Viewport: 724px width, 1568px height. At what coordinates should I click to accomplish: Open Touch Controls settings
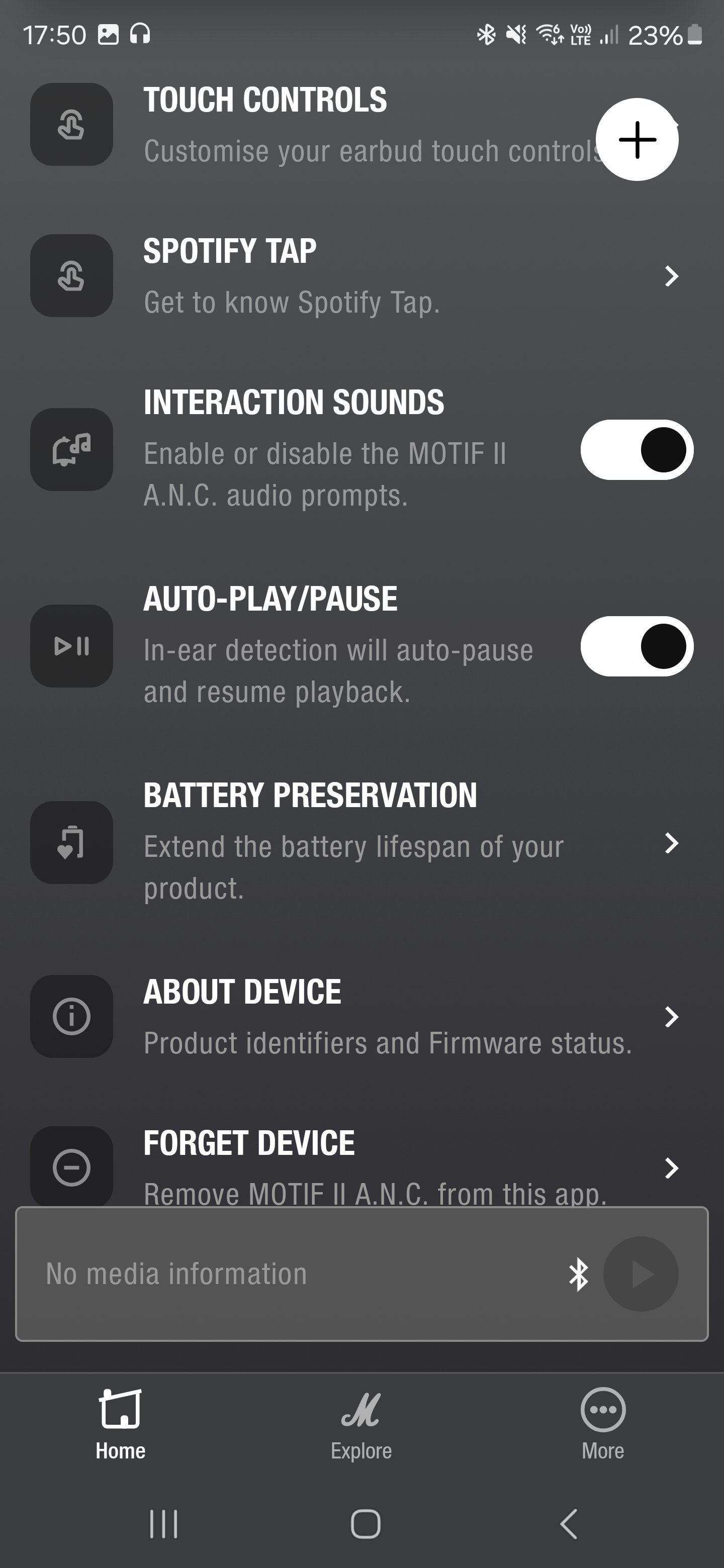361,125
